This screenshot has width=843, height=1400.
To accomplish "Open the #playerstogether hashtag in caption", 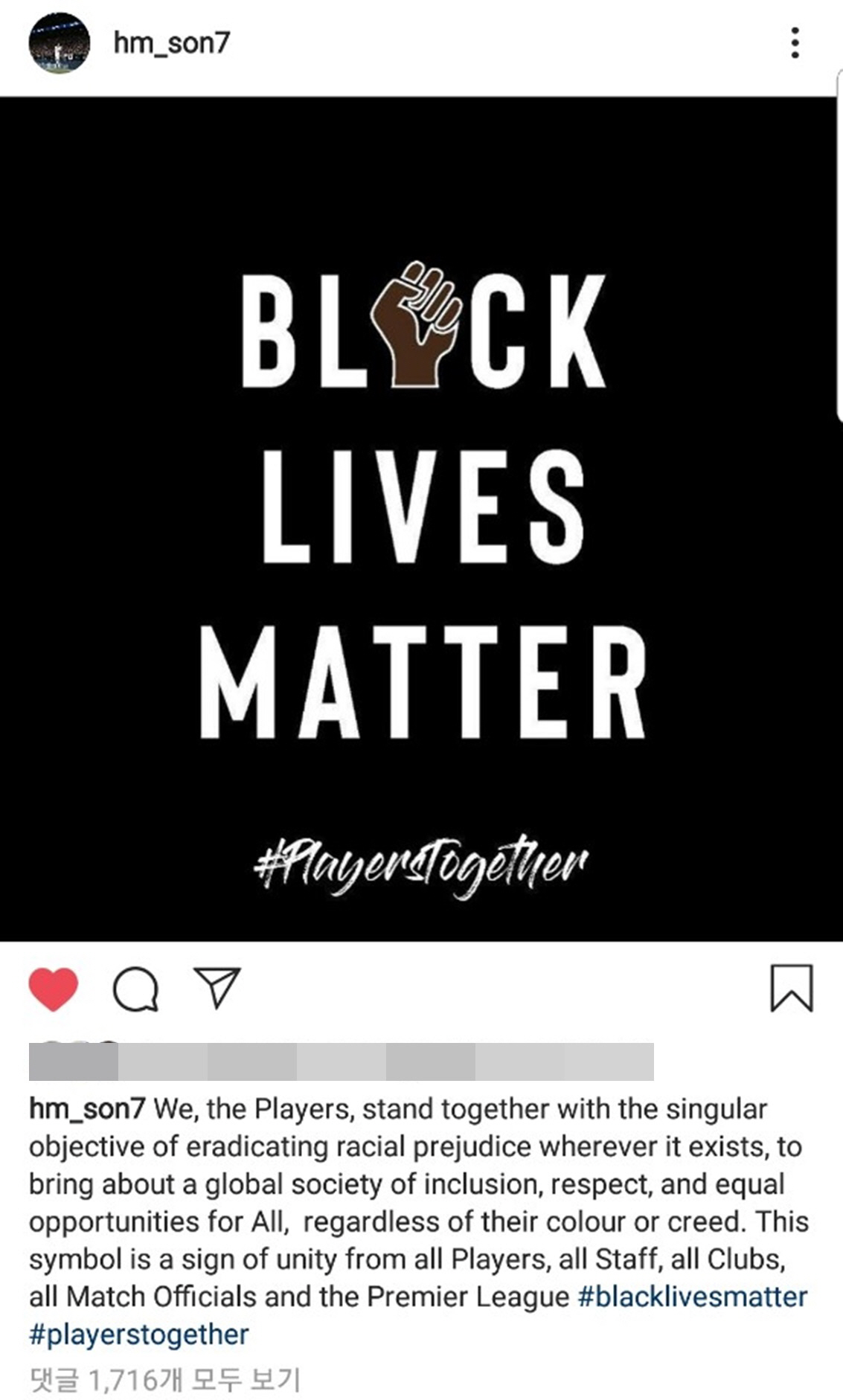I will pos(138,1334).
